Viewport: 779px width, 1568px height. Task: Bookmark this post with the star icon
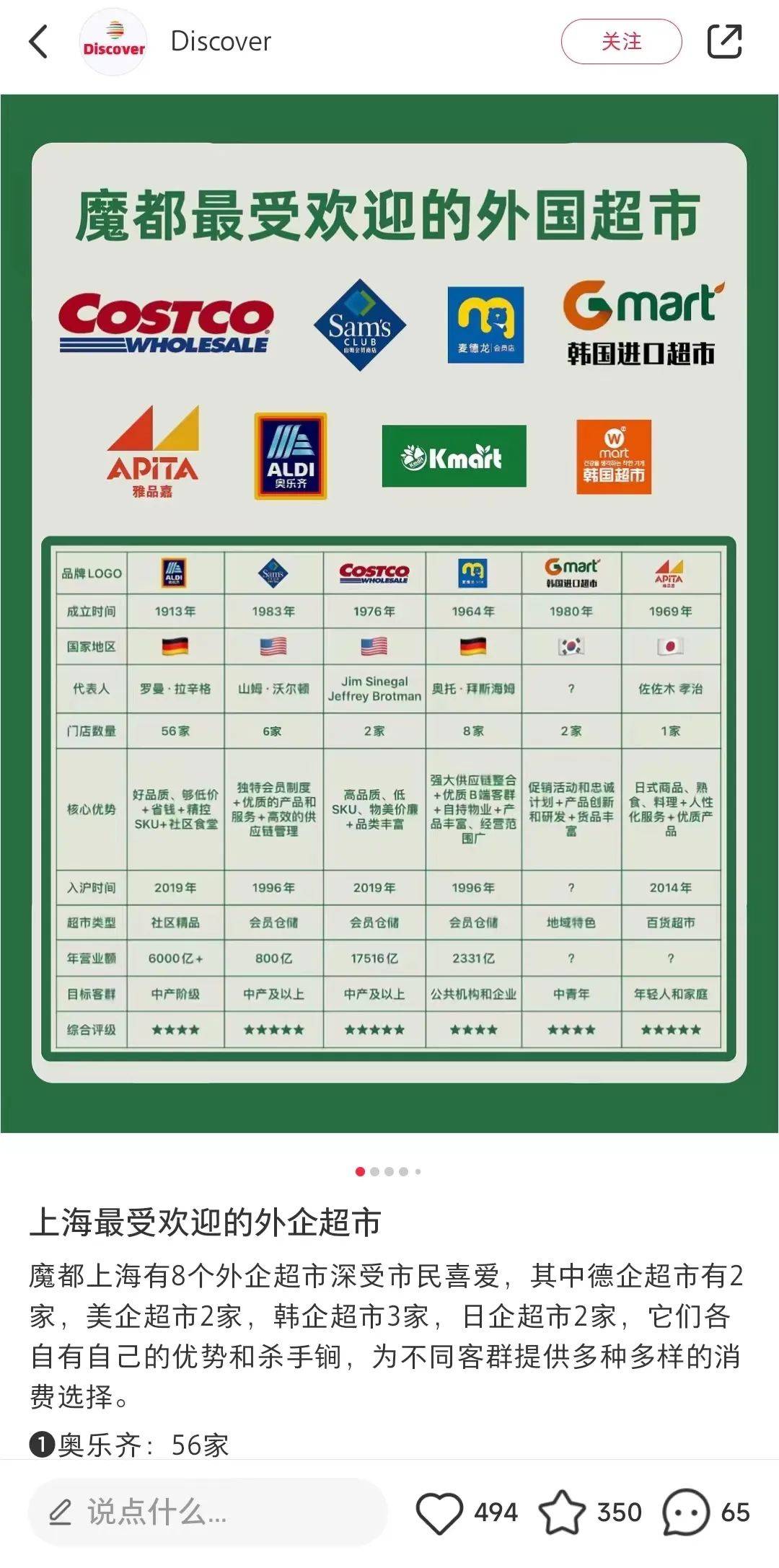point(563,1512)
